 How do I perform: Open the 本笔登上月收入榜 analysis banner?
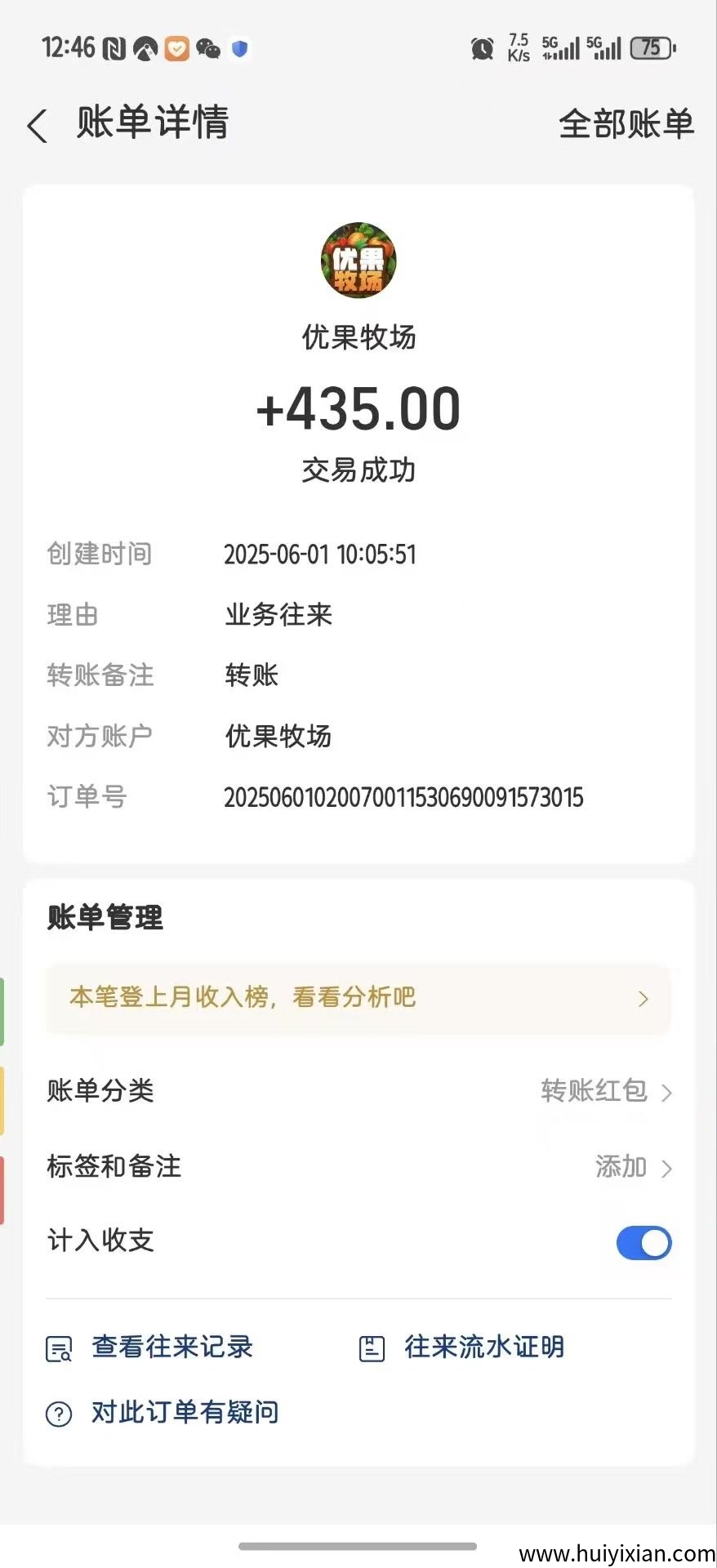[x=358, y=998]
